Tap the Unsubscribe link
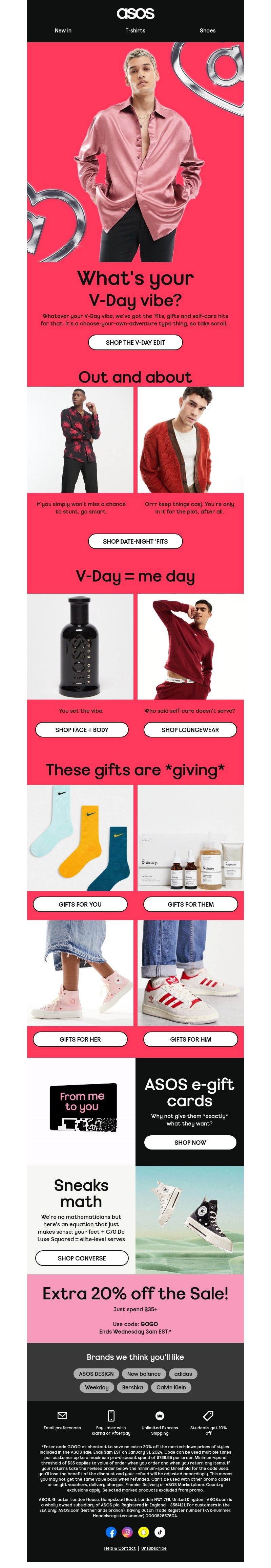Viewport: 271px width, 1568px height. pyautogui.click(x=153, y=1548)
